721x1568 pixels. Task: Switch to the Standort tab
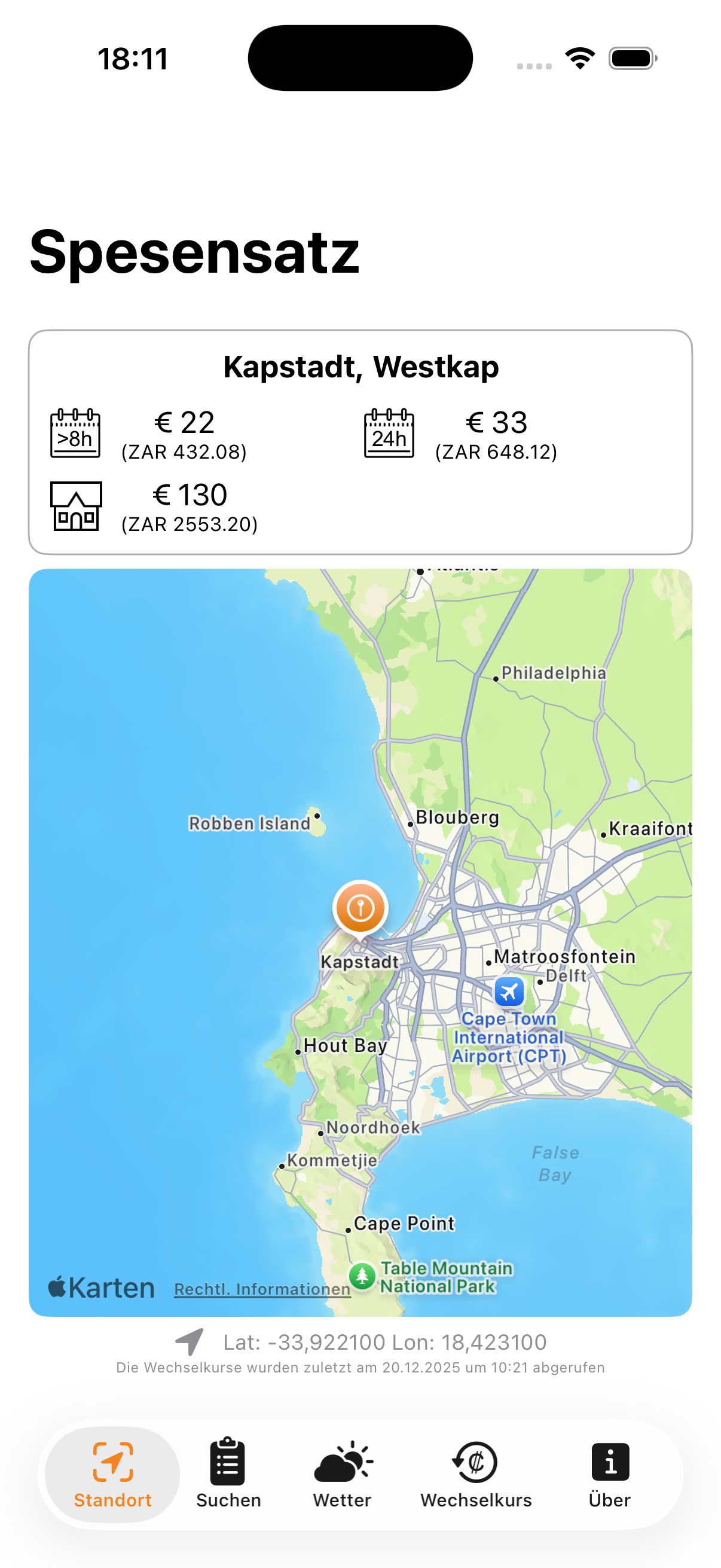112,1474
